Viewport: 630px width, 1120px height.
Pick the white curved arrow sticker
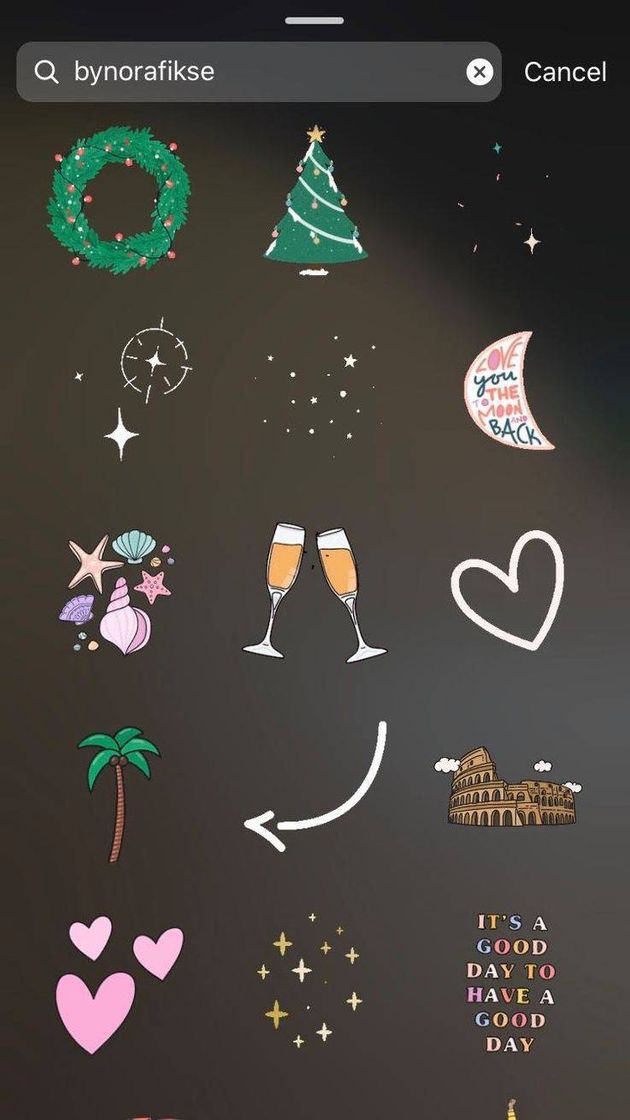click(x=318, y=788)
